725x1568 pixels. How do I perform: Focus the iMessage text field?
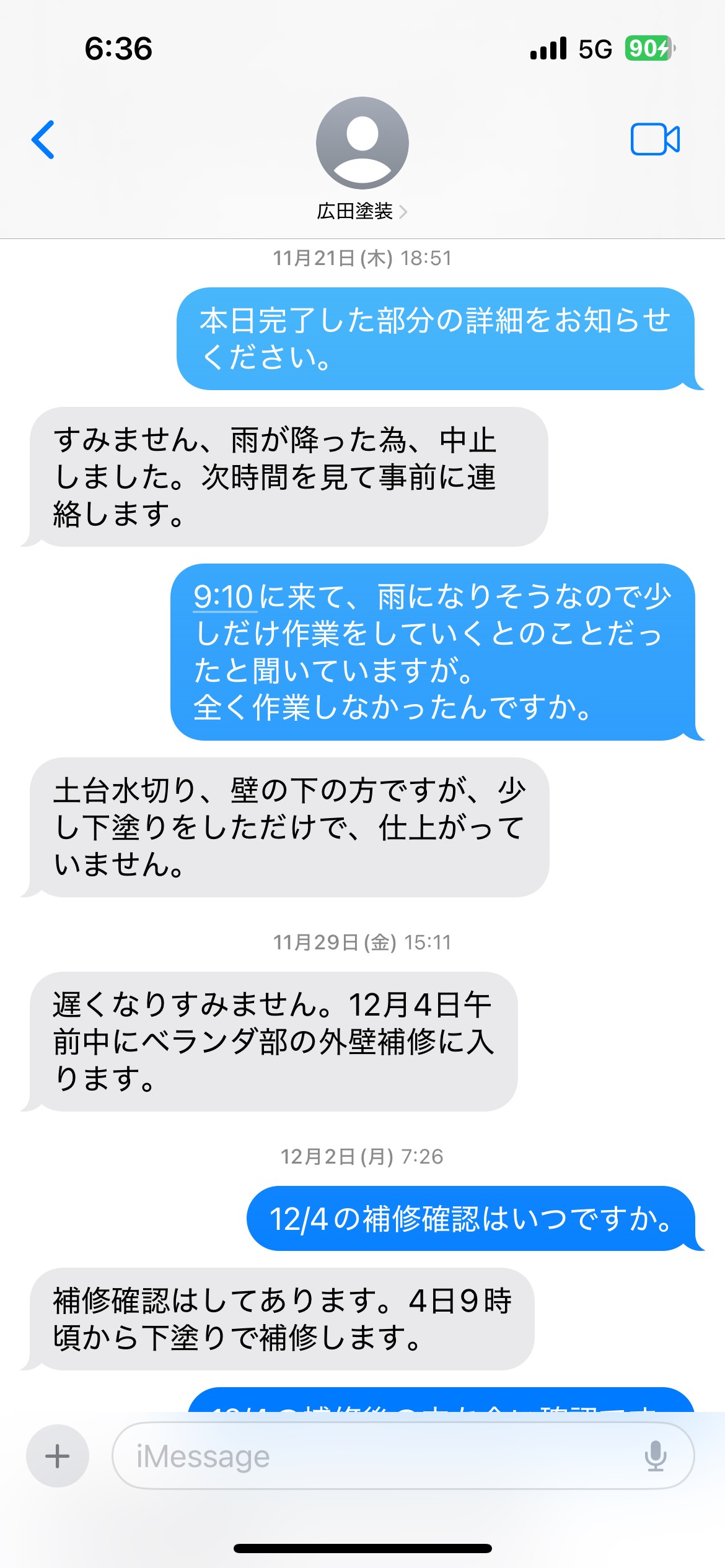point(403,1456)
